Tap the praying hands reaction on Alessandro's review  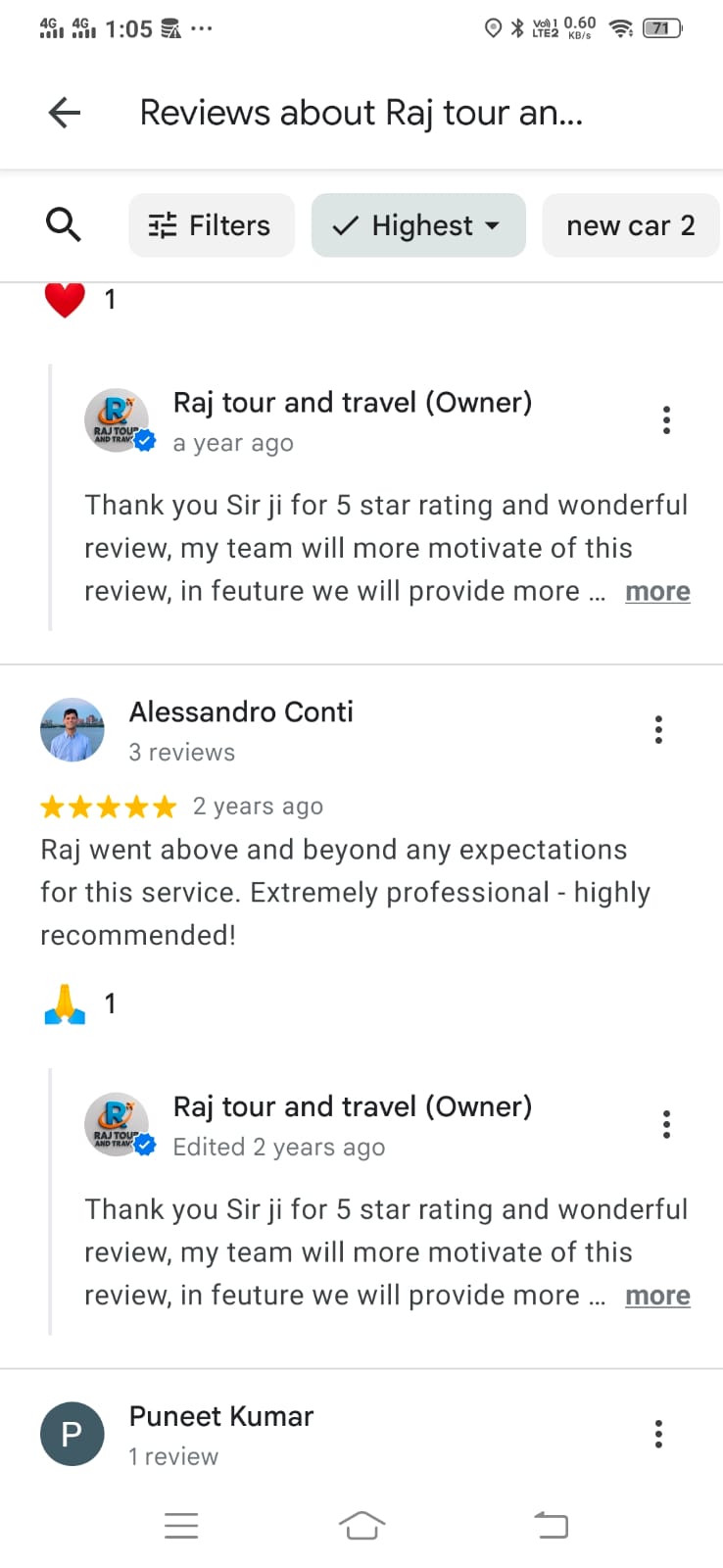click(x=65, y=1004)
